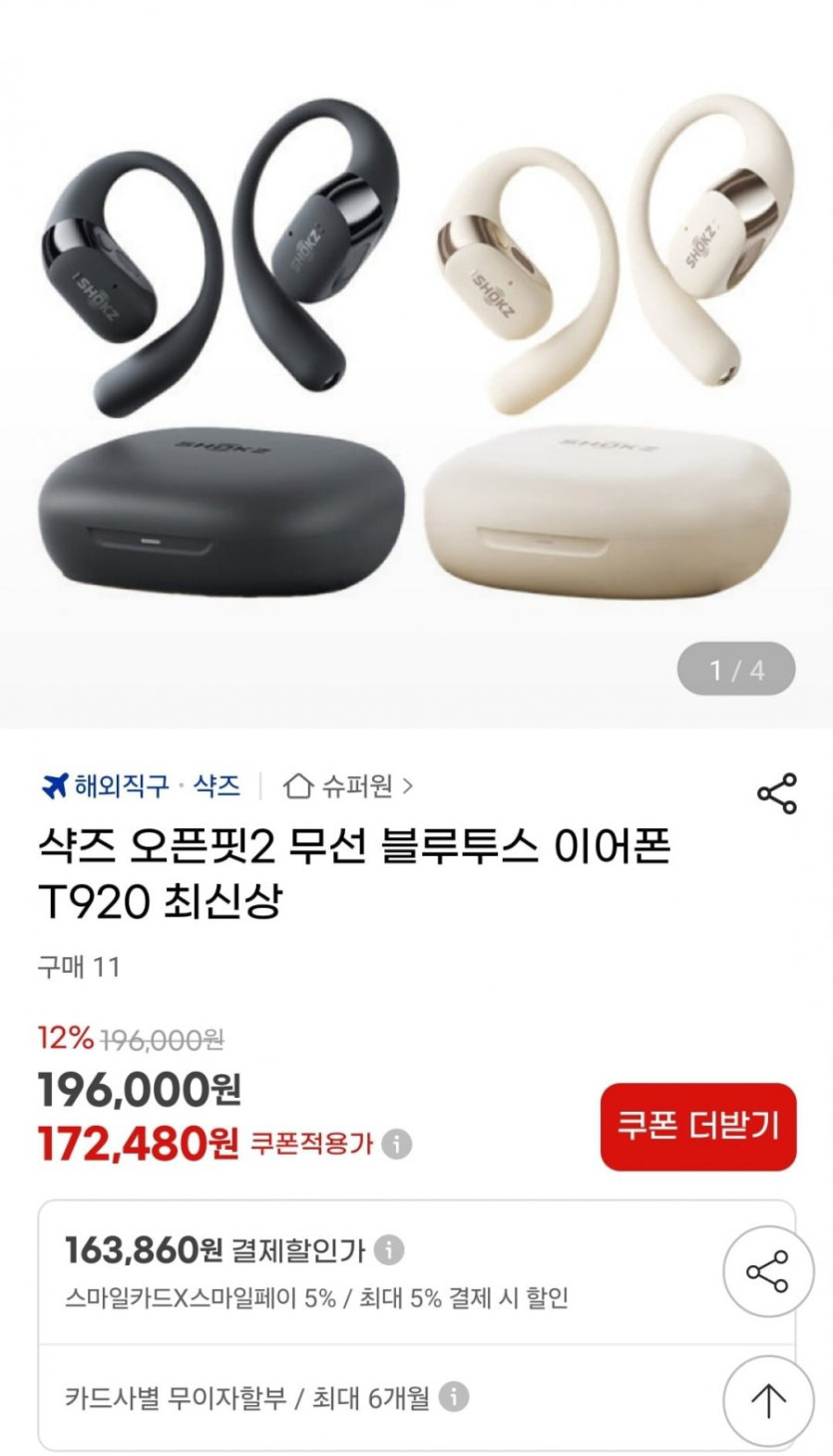Open the 슈퍼원 seller store link
833x1456 pixels.
click(x=348, y=786)
